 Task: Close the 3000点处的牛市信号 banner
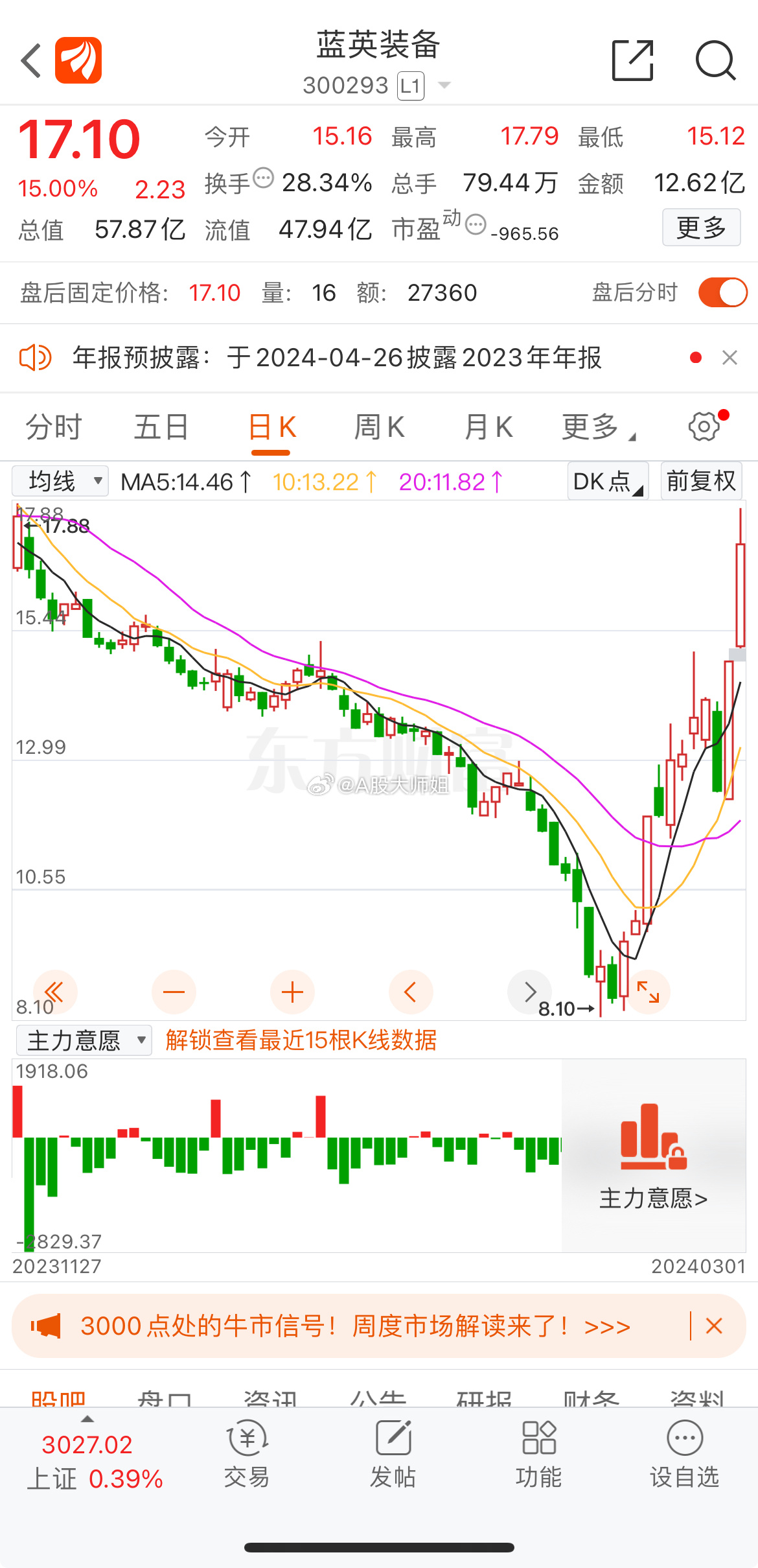click(x=714, y=1326)
